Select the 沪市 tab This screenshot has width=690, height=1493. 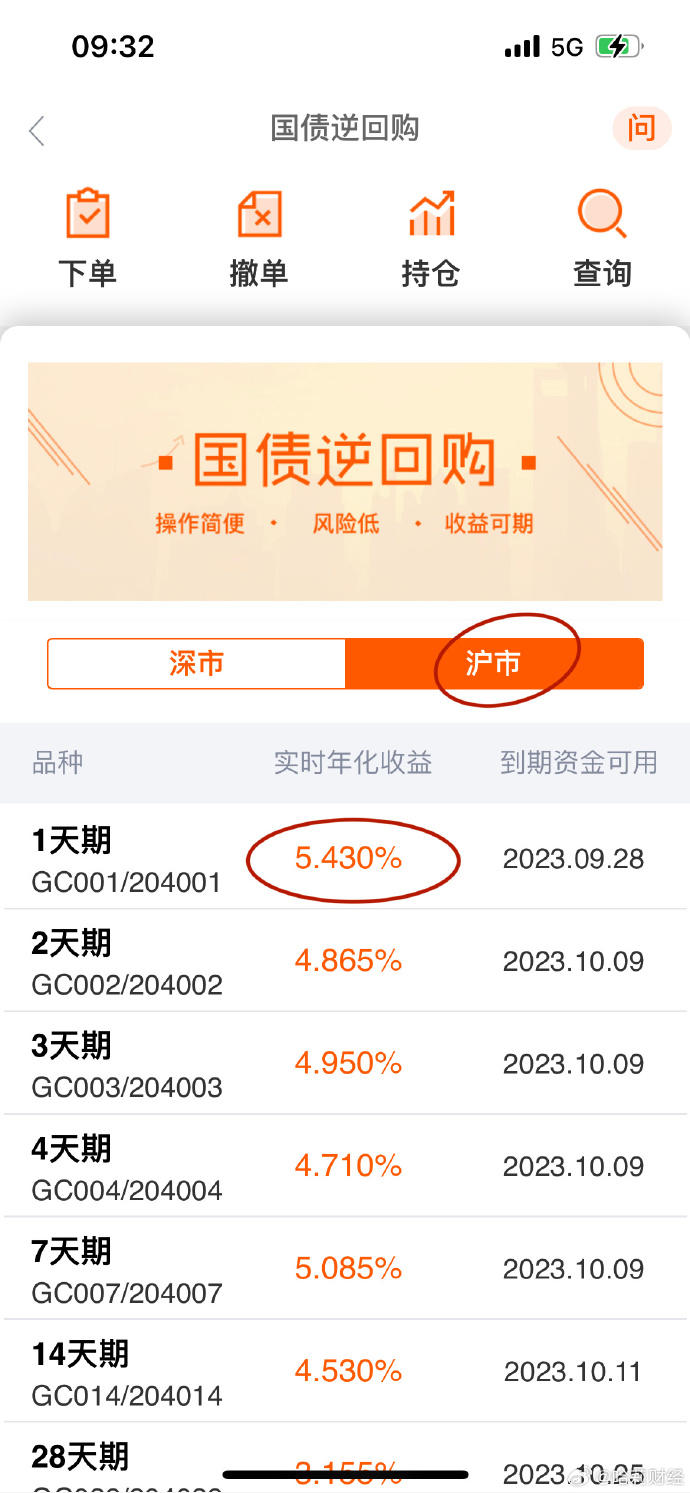coord(494,664)
